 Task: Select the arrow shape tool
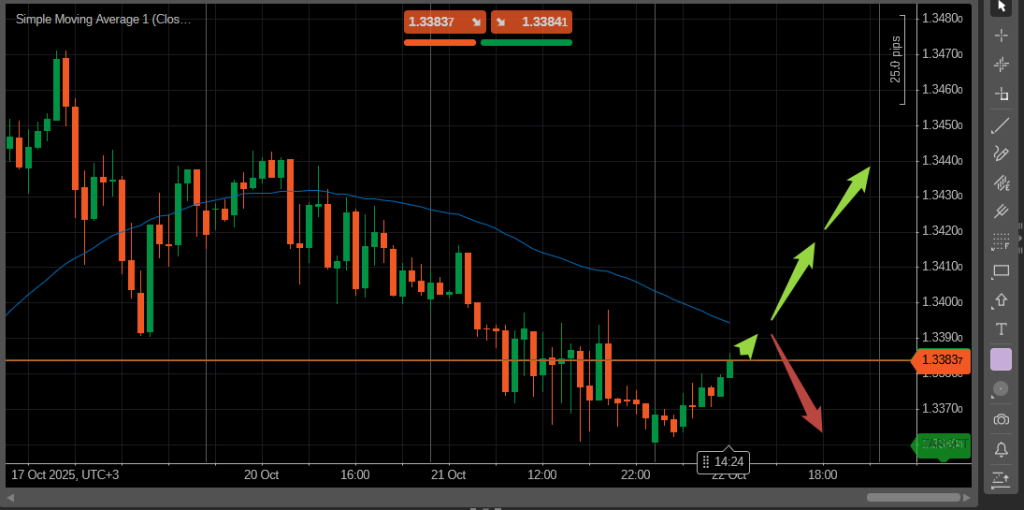tap(1000, 300)
